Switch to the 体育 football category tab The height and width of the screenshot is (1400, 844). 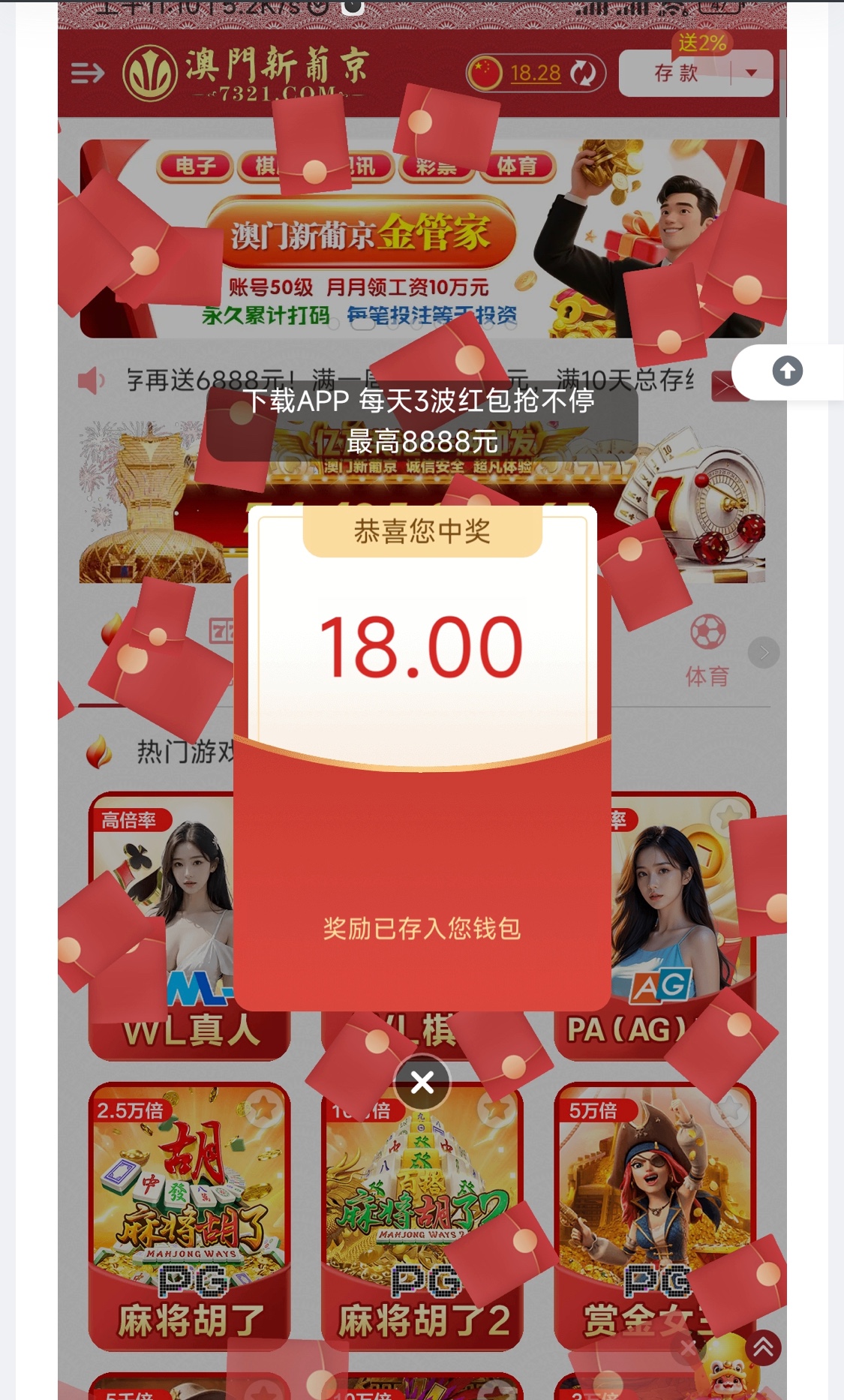tap(707, 650)
